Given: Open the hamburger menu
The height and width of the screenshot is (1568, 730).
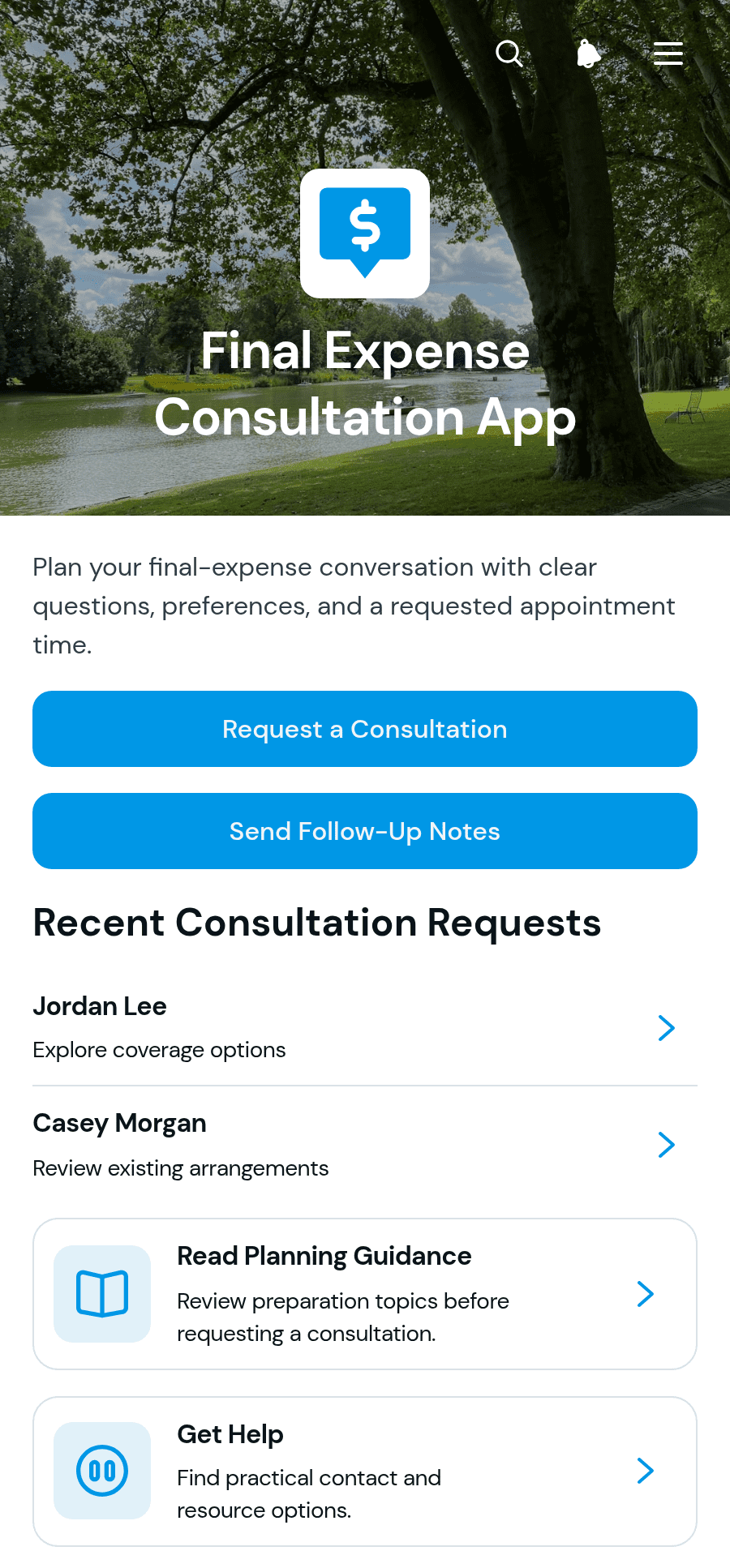Looking at the screenshot, I should pyautogui.click(x=668, y=54).
